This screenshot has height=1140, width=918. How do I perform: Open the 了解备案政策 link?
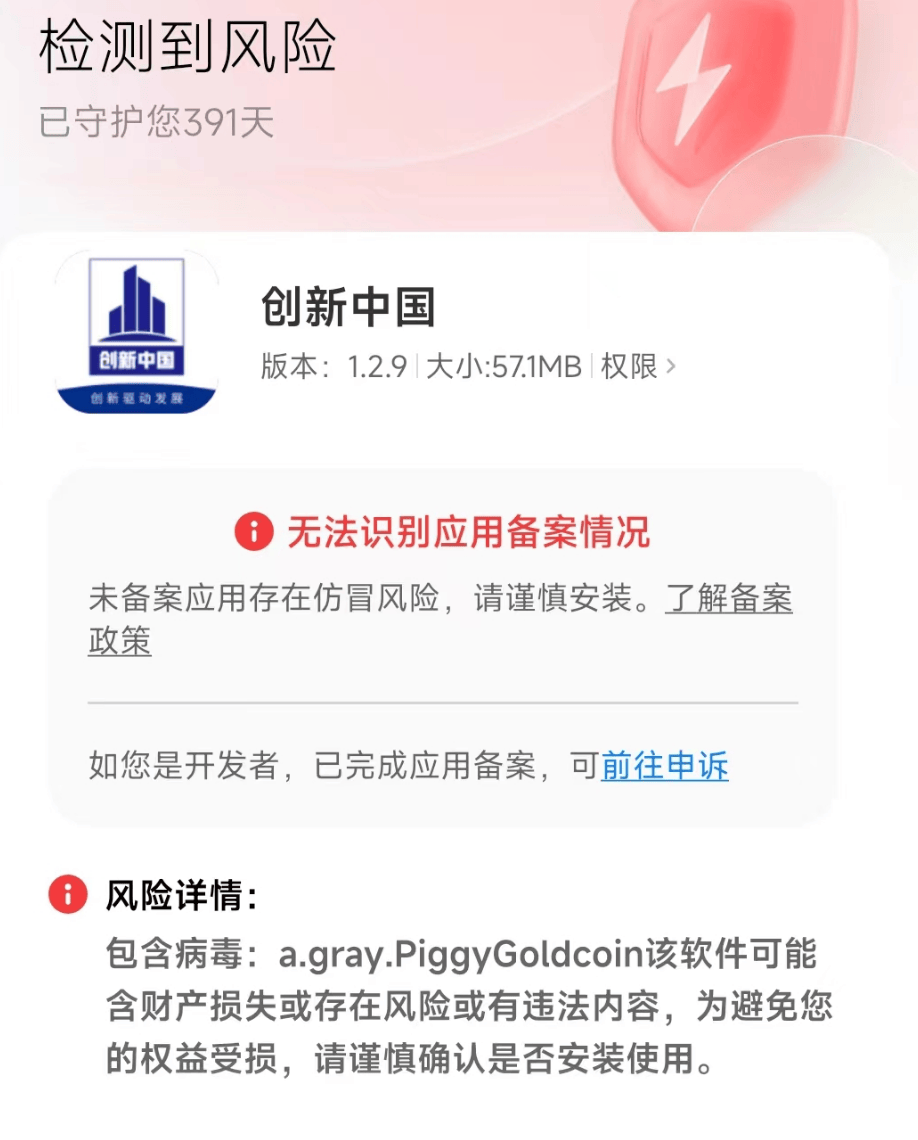729,599
